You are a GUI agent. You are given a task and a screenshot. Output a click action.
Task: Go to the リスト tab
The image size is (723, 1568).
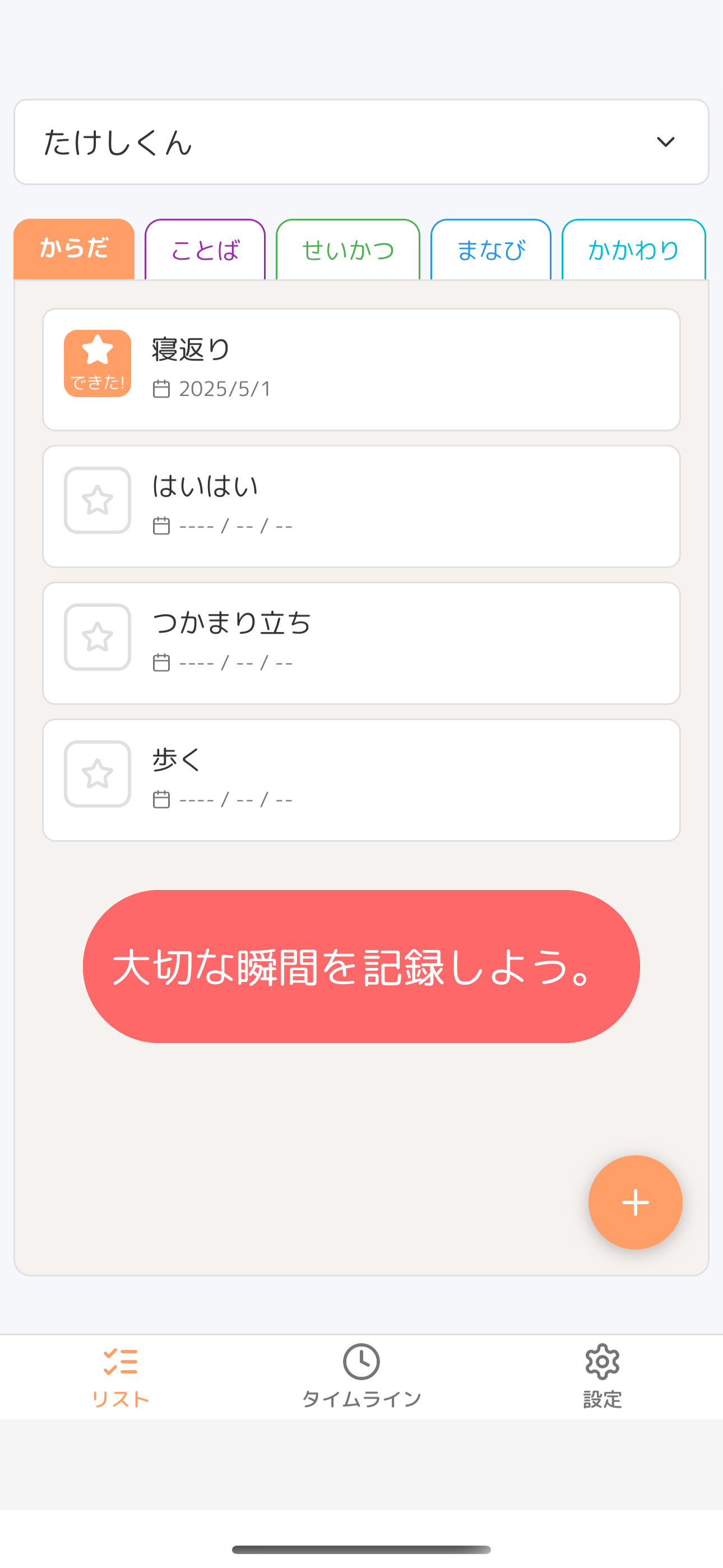121,1377
